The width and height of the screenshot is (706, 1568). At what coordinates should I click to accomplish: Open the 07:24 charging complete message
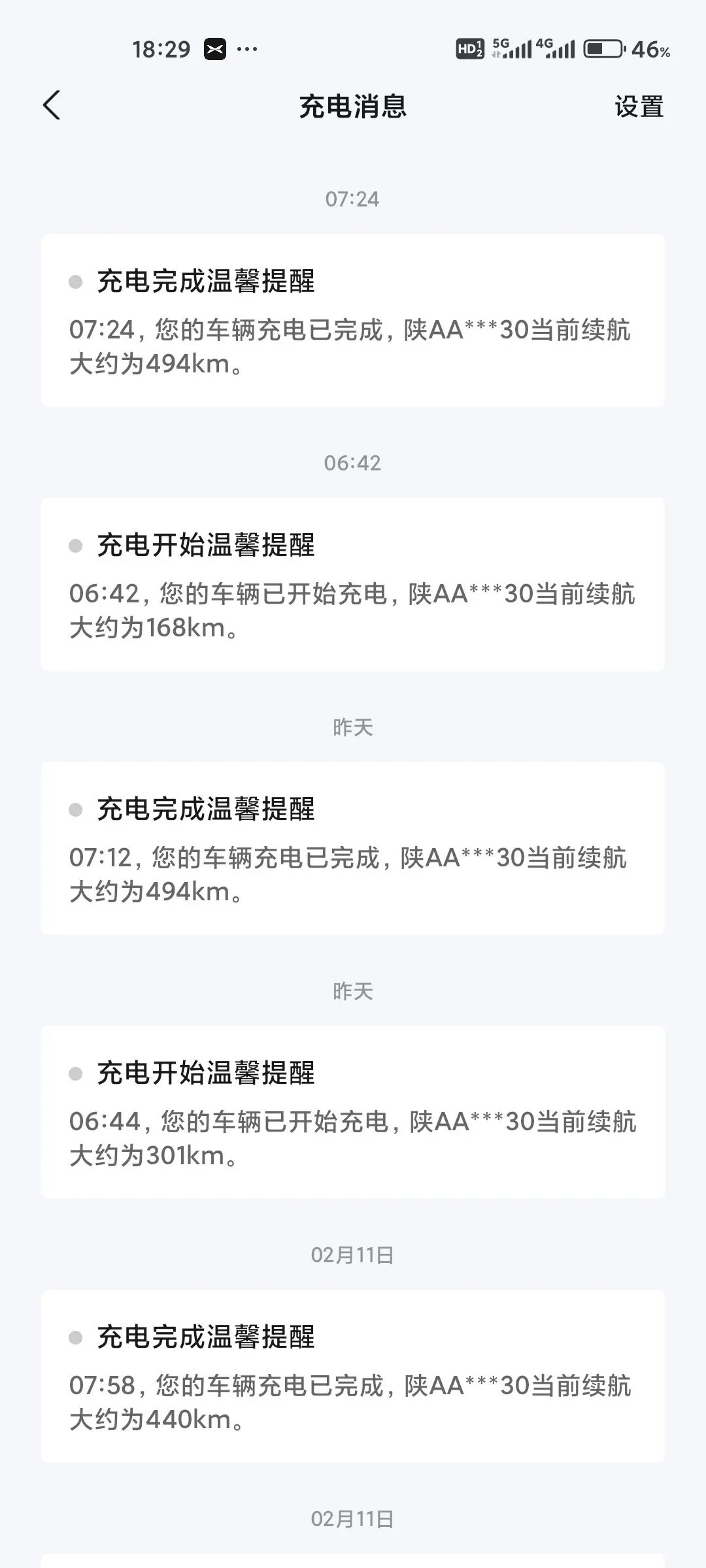pyautogui.click(x=353, y=321)
